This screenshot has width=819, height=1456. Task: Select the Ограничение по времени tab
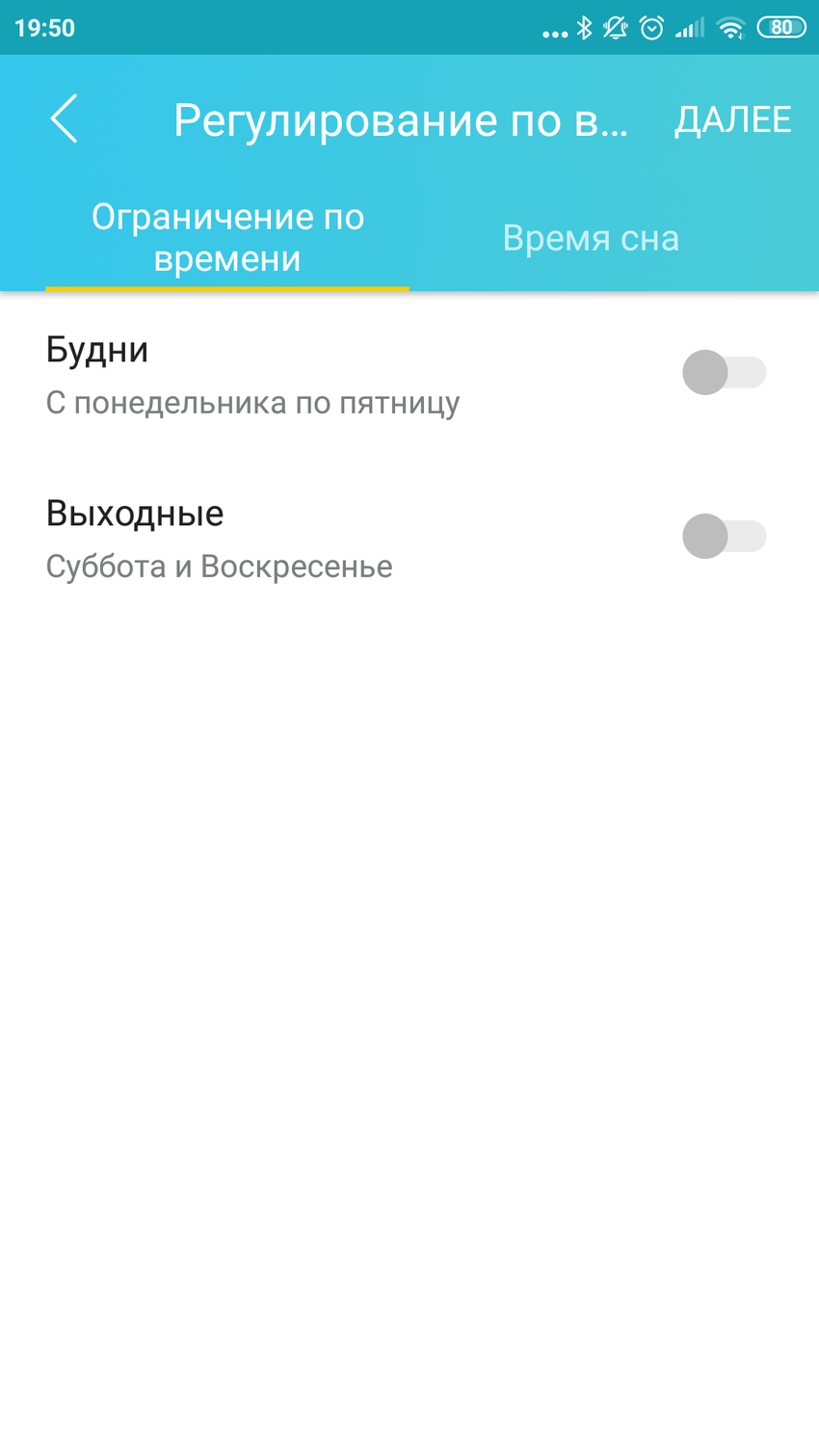[227, 238]
